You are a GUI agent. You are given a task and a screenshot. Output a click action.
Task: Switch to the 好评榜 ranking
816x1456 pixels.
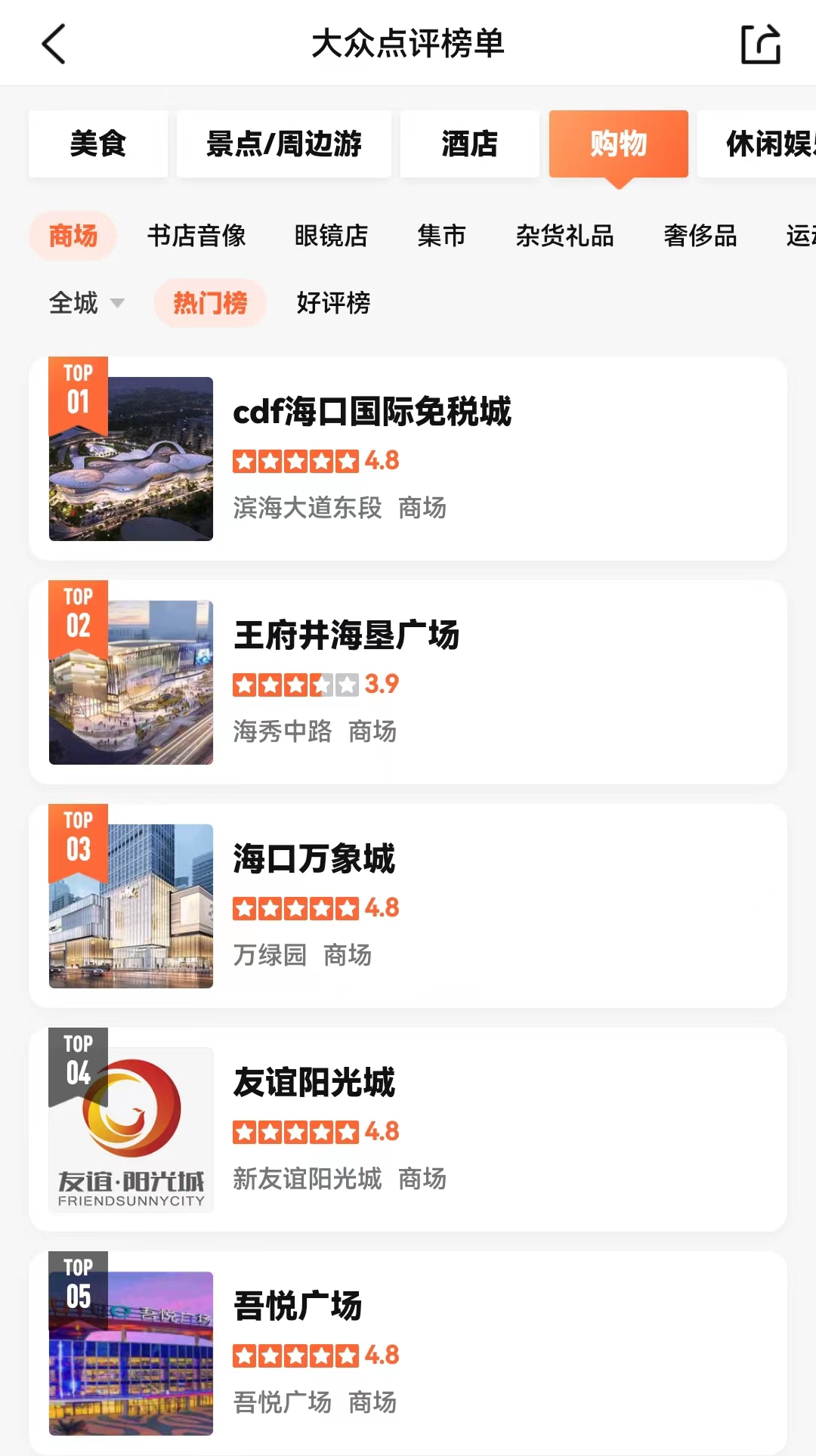click(x=333, y=303)
